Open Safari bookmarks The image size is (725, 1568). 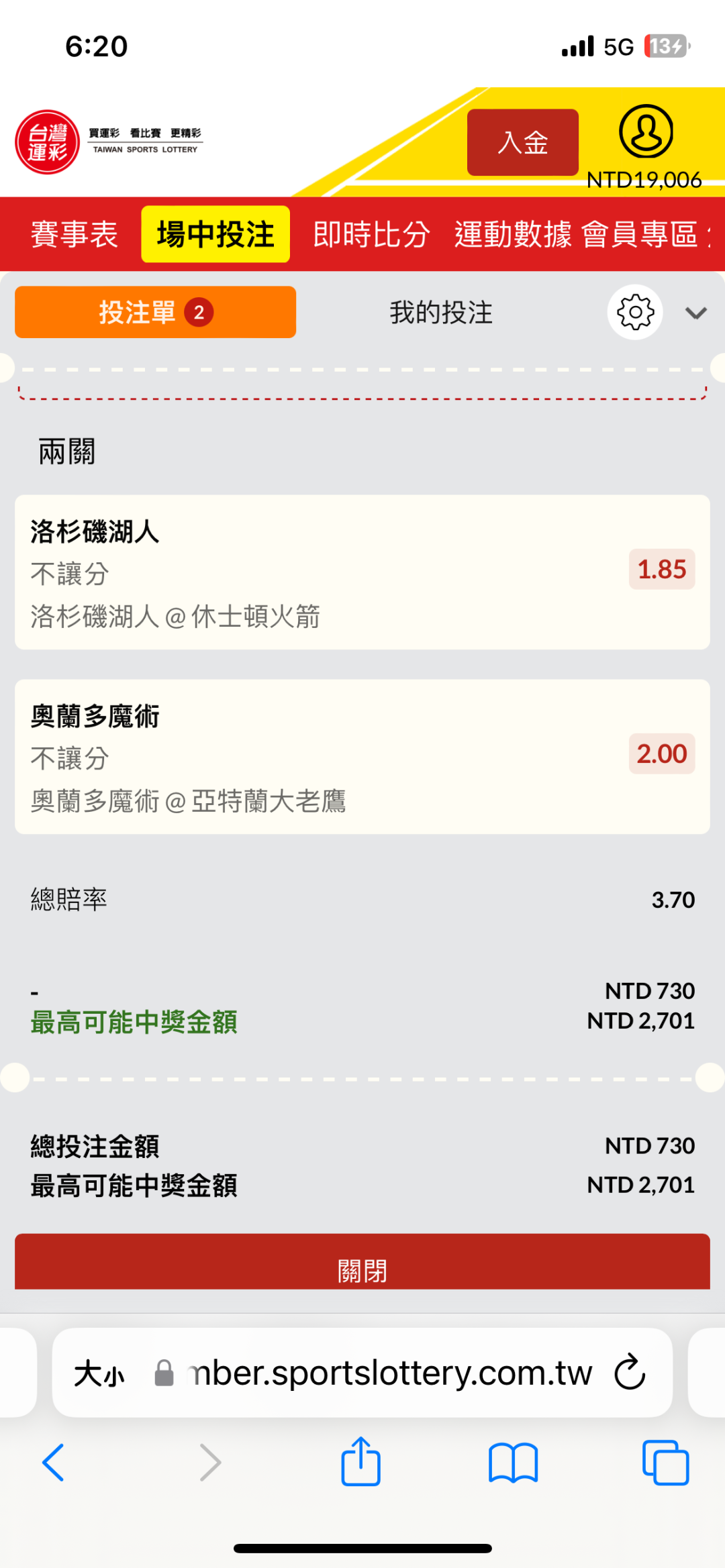point(514,1463)
